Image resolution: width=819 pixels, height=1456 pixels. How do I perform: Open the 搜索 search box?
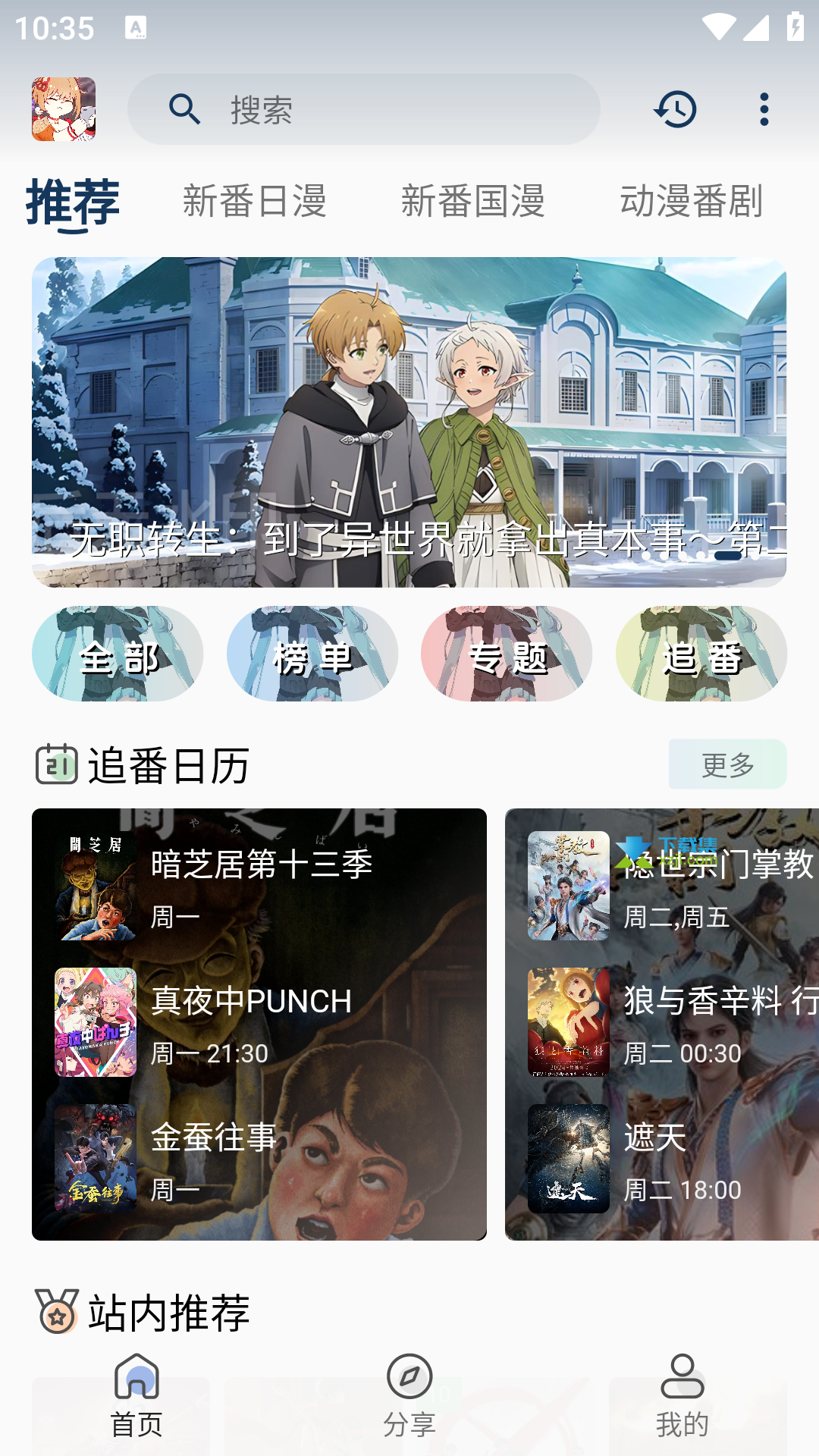(x=364, y=109)
